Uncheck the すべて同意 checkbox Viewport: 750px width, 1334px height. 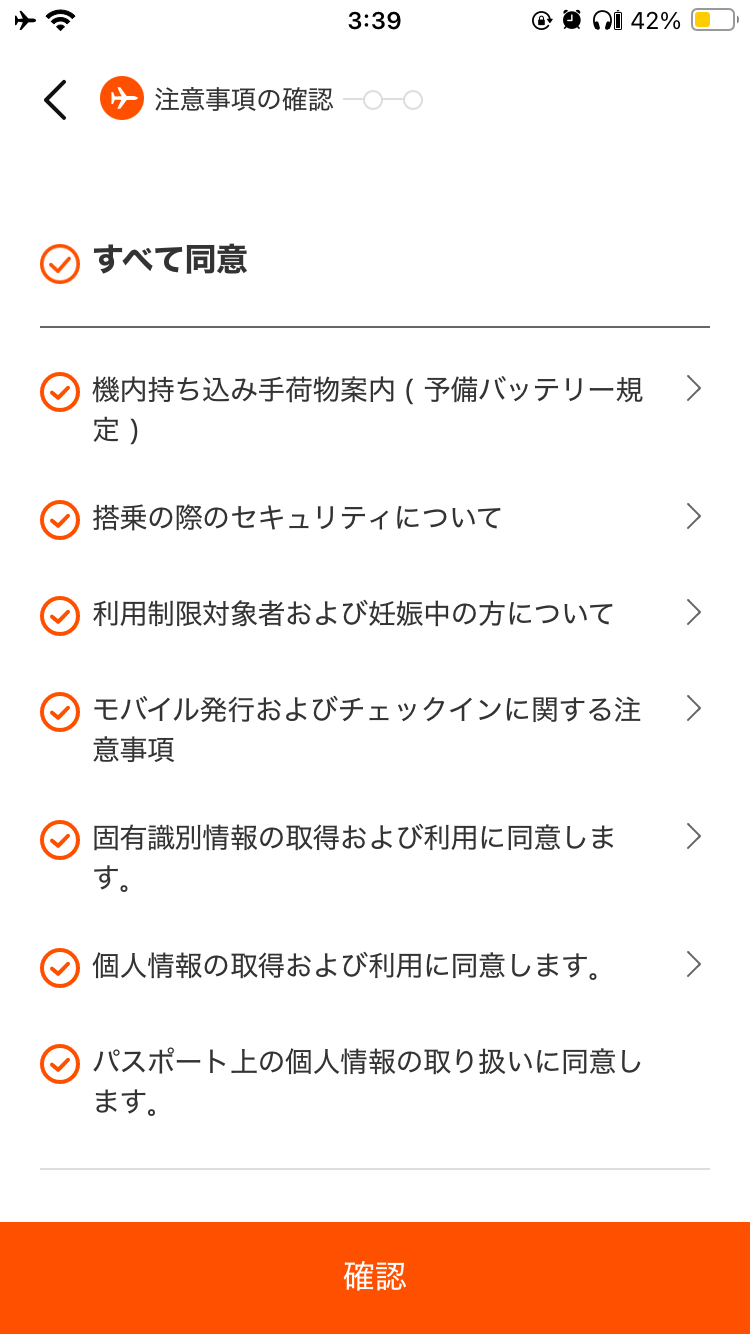point(60,264)
